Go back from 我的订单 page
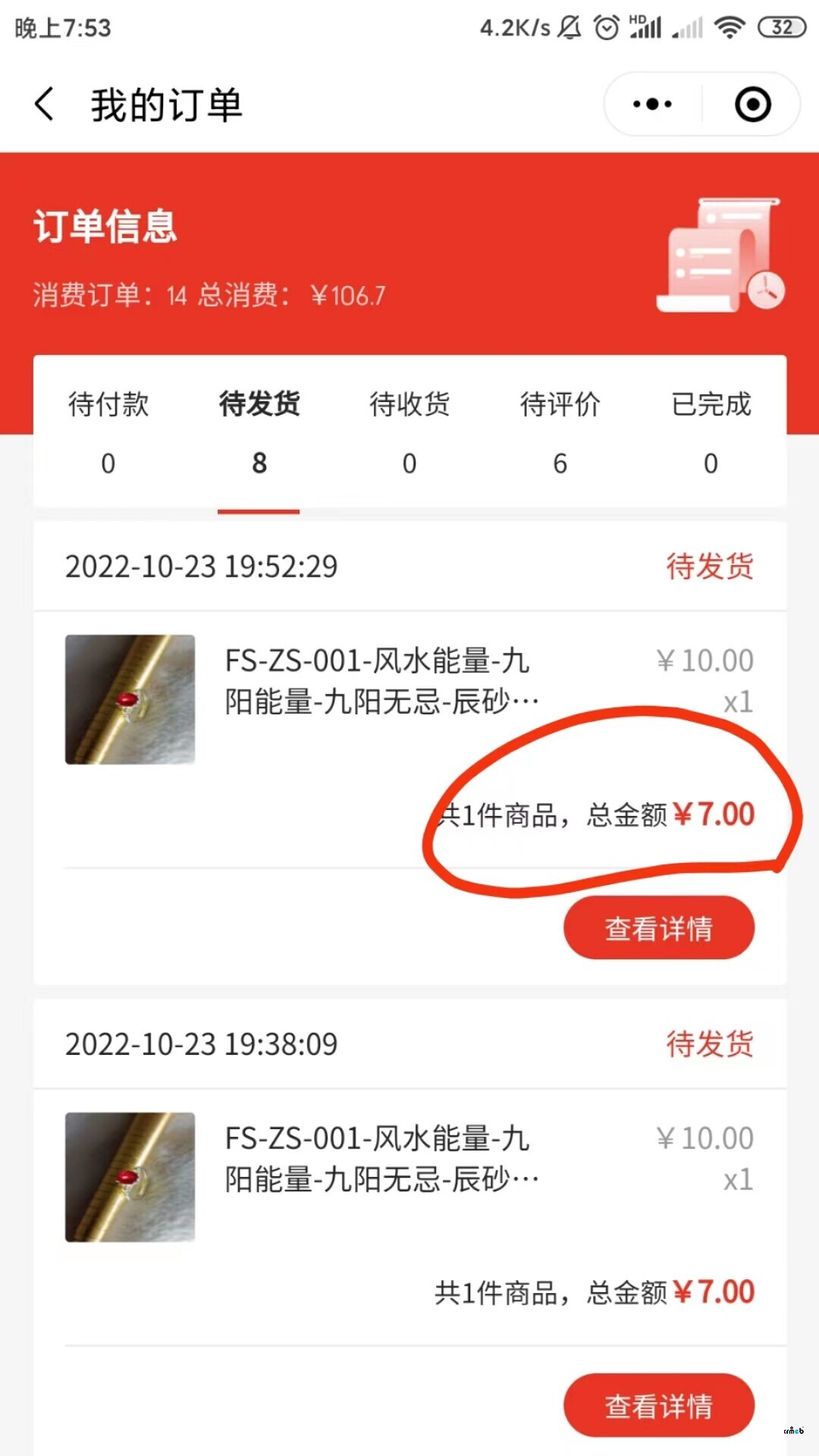The height and width of the screenshot is (1456, 819). click(45, 104)
